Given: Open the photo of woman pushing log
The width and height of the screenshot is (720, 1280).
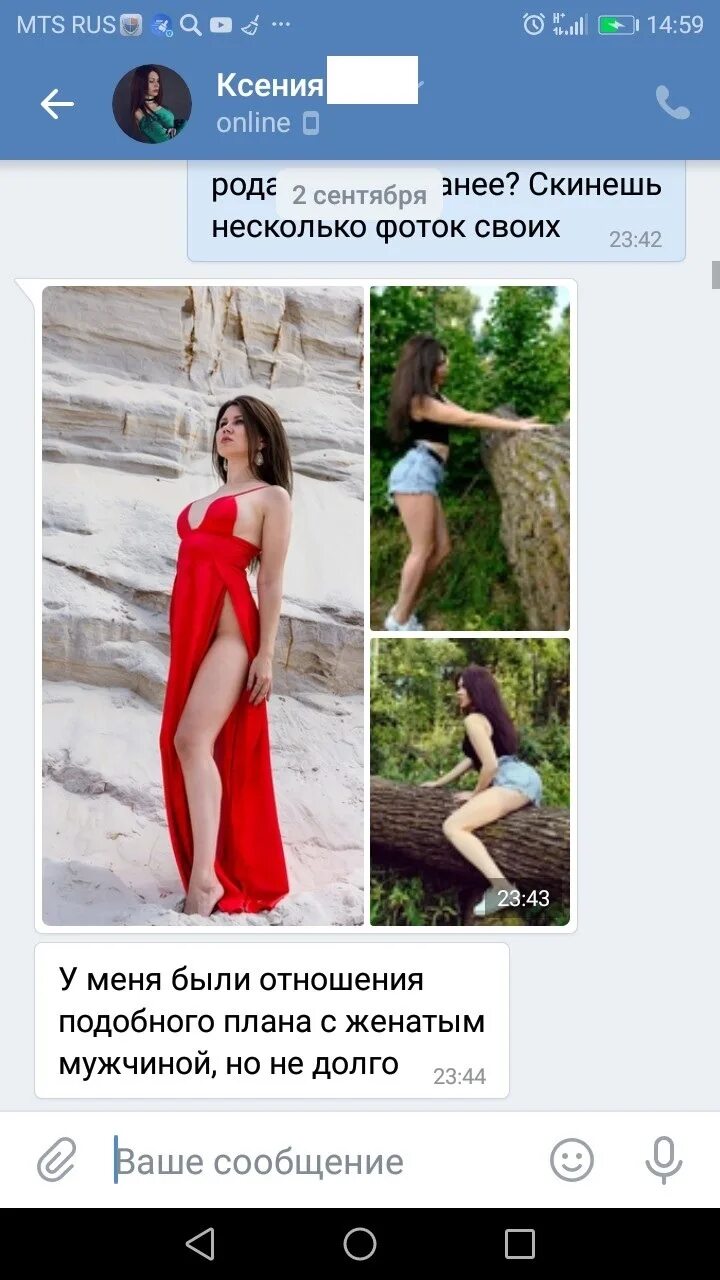Looking at the screenshot, I should pyautogui.click(x=470, y=459).
